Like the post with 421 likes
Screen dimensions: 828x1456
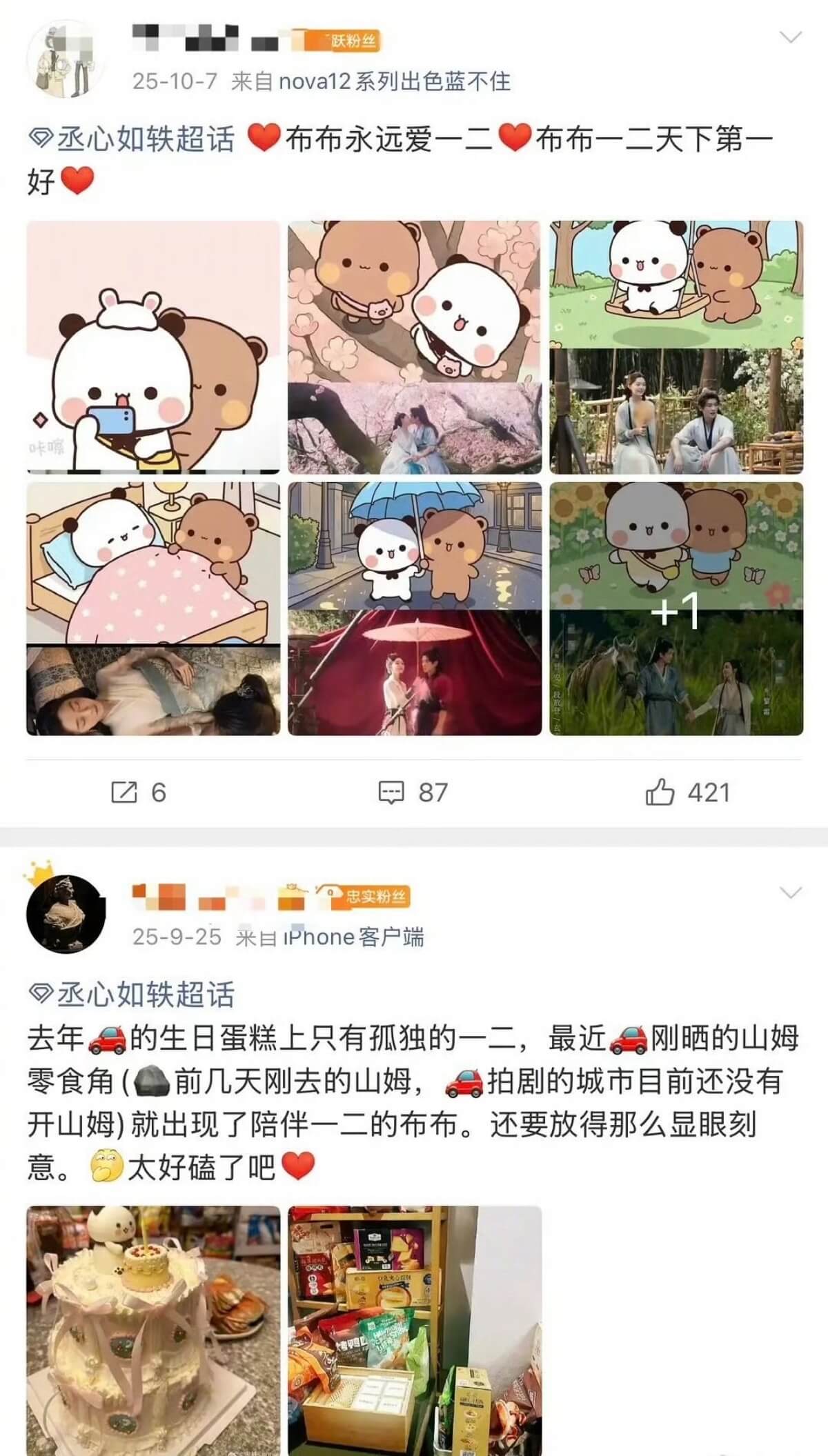click(x=687, y=792)
